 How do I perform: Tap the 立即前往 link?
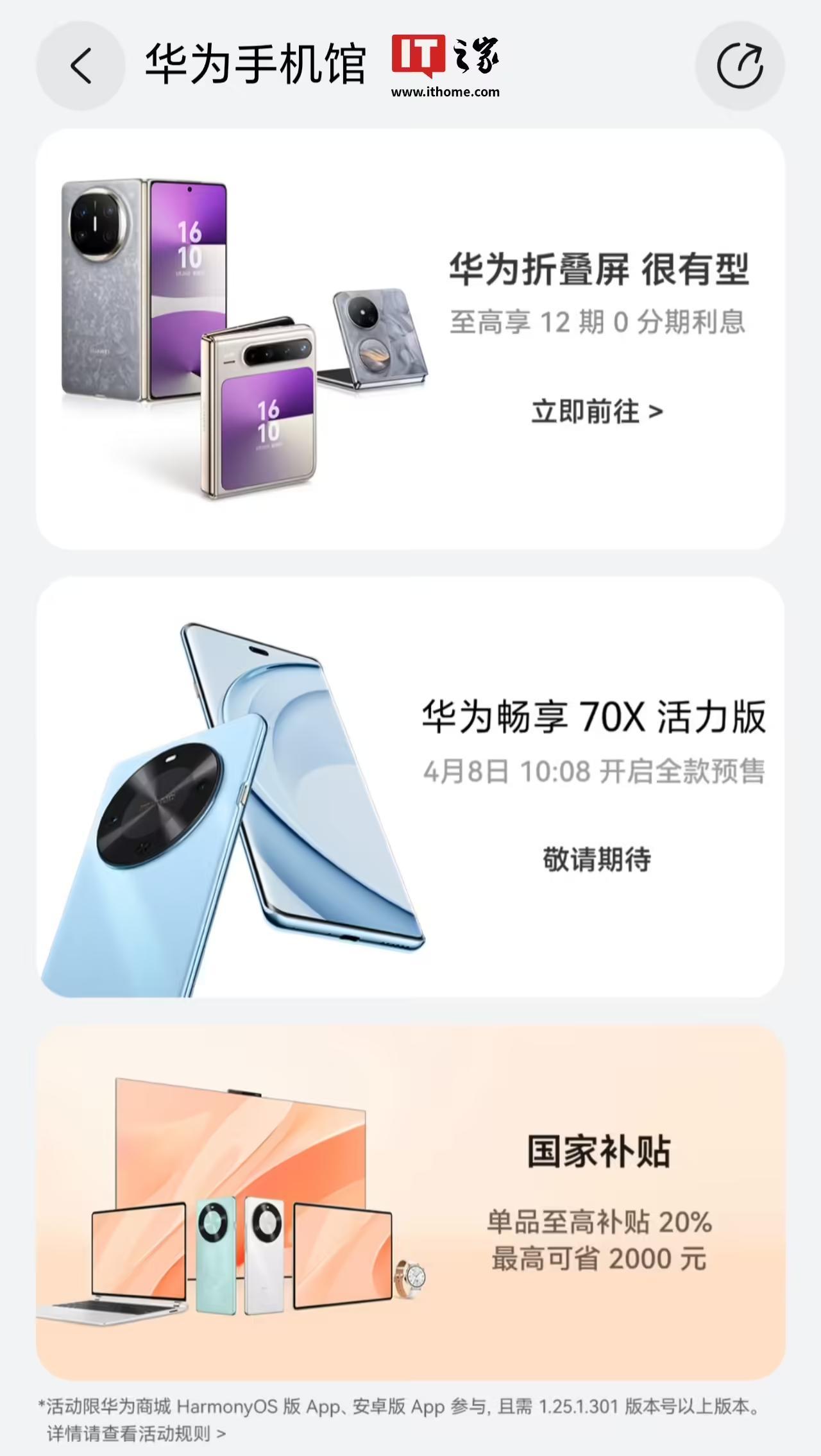[x=597, y=412]
